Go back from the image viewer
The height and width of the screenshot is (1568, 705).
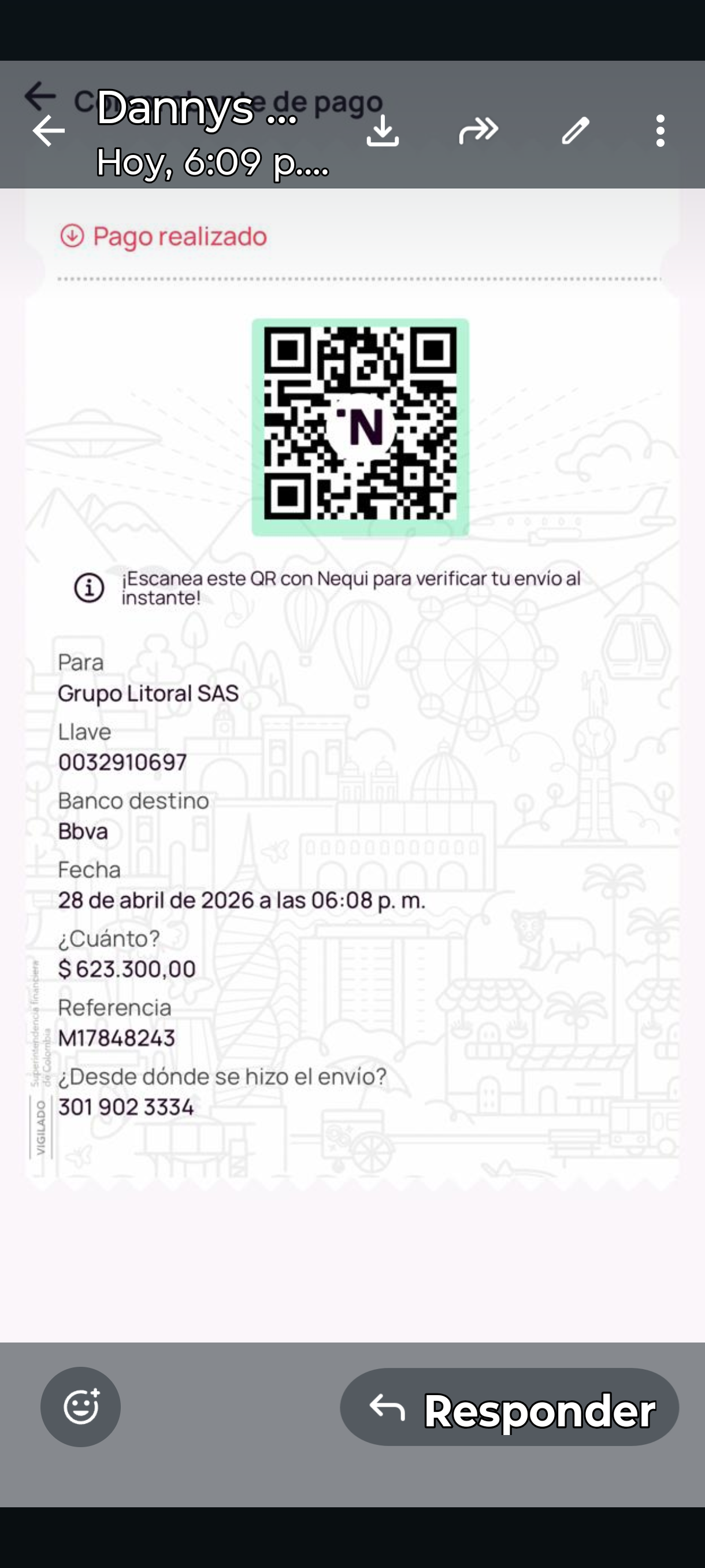[49, 131]
